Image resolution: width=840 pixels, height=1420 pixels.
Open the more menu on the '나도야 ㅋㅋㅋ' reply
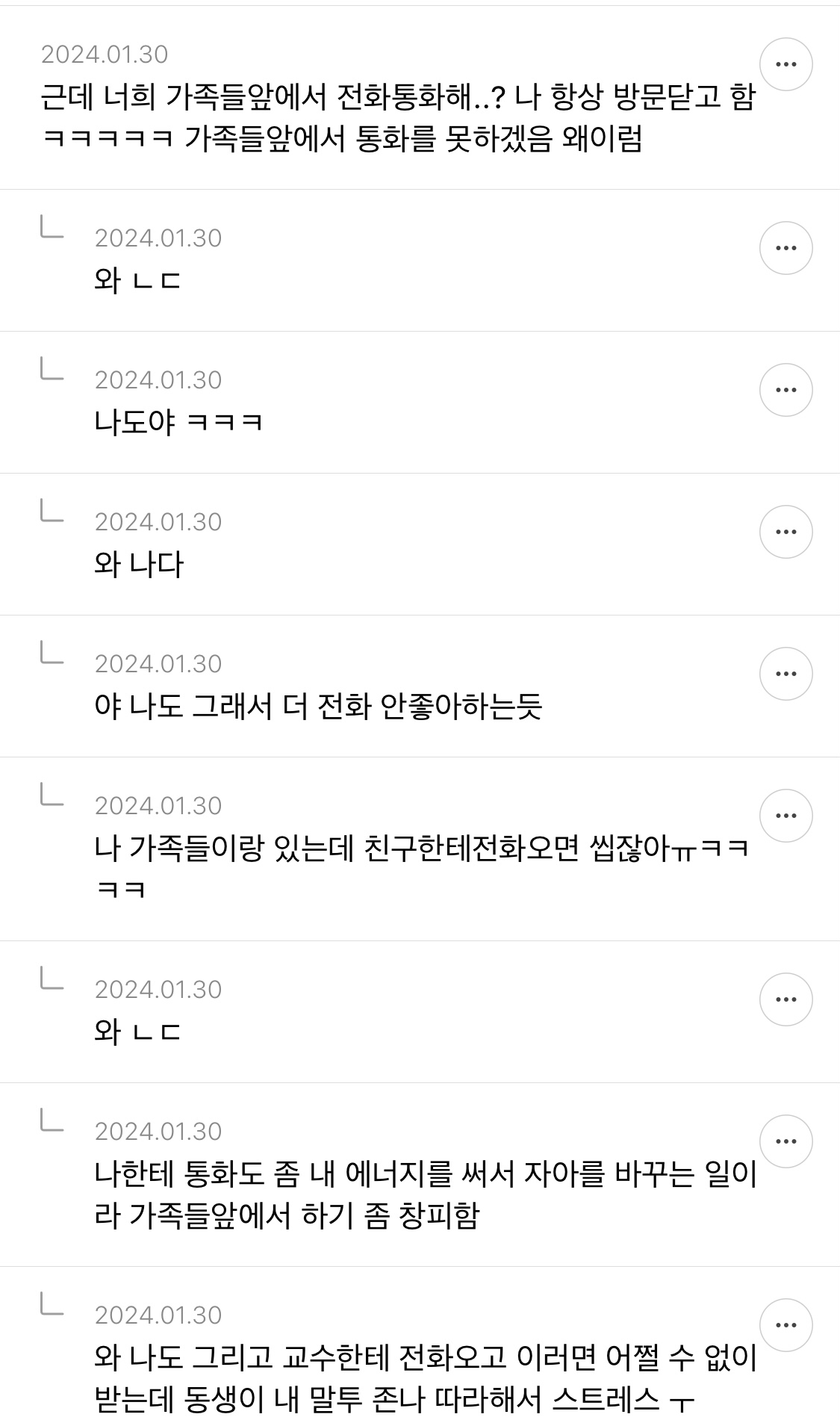[785, 390]
